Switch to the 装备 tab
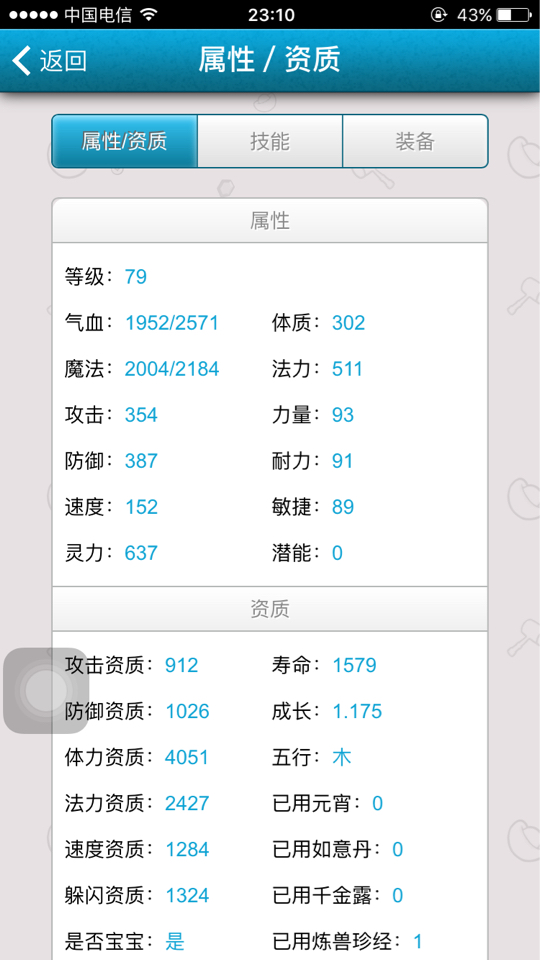540x960 pixels. point(415,141)
